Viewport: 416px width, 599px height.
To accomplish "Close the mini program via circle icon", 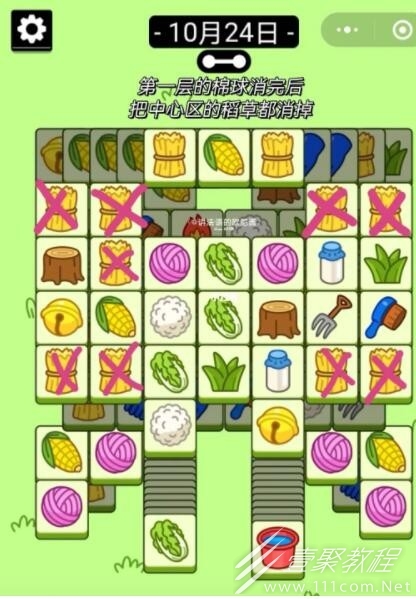I will tap(402, 30).
